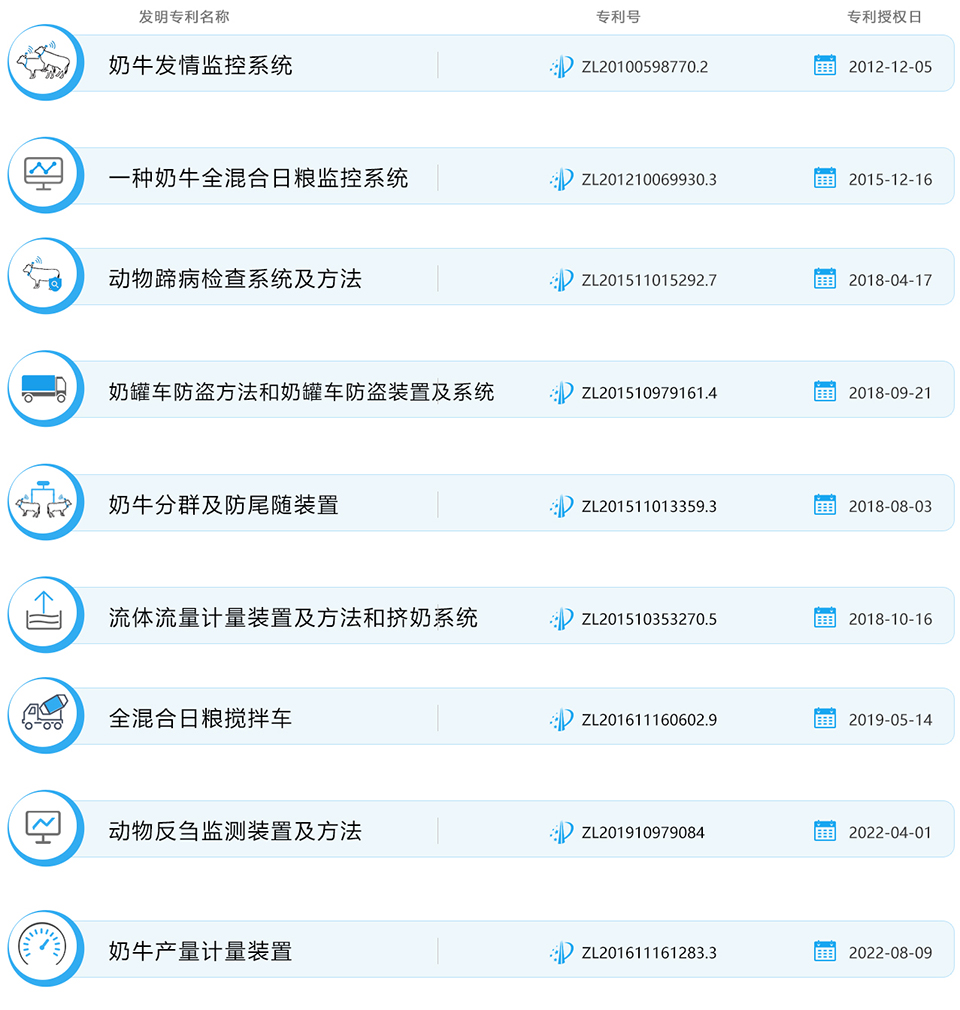Click the monitor chart icon beside 一种奶牛全混合日粮监控系统

(x=44, y=176)
